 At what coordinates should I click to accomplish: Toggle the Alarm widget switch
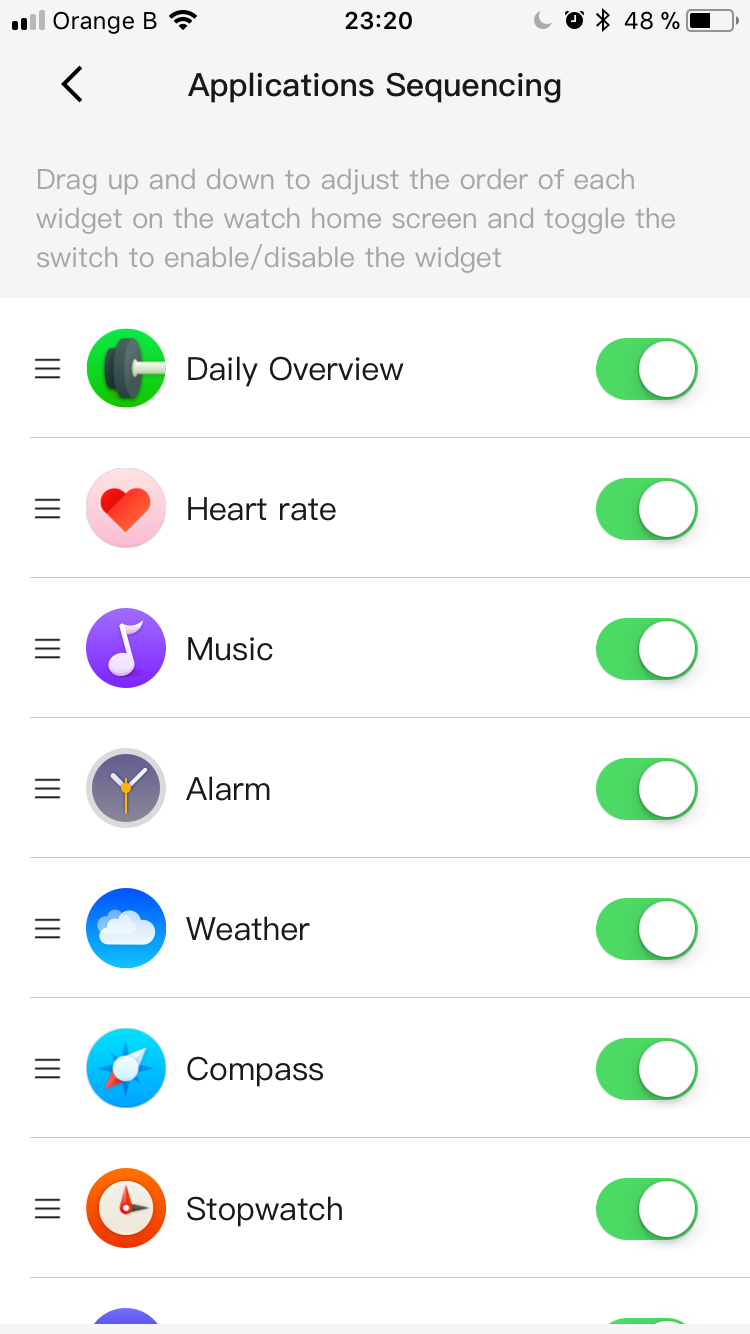click(x=646, y=789)
